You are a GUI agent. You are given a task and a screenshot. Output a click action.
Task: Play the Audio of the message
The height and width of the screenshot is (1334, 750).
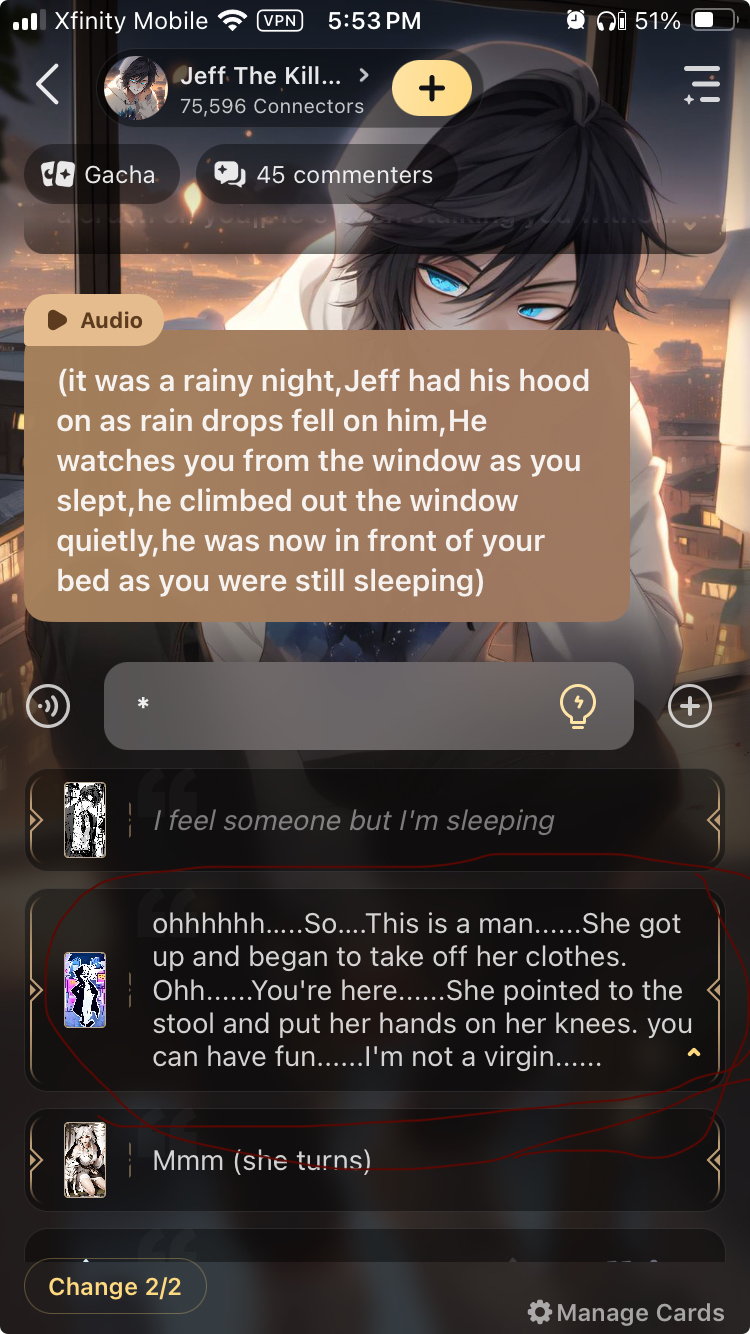95,320
